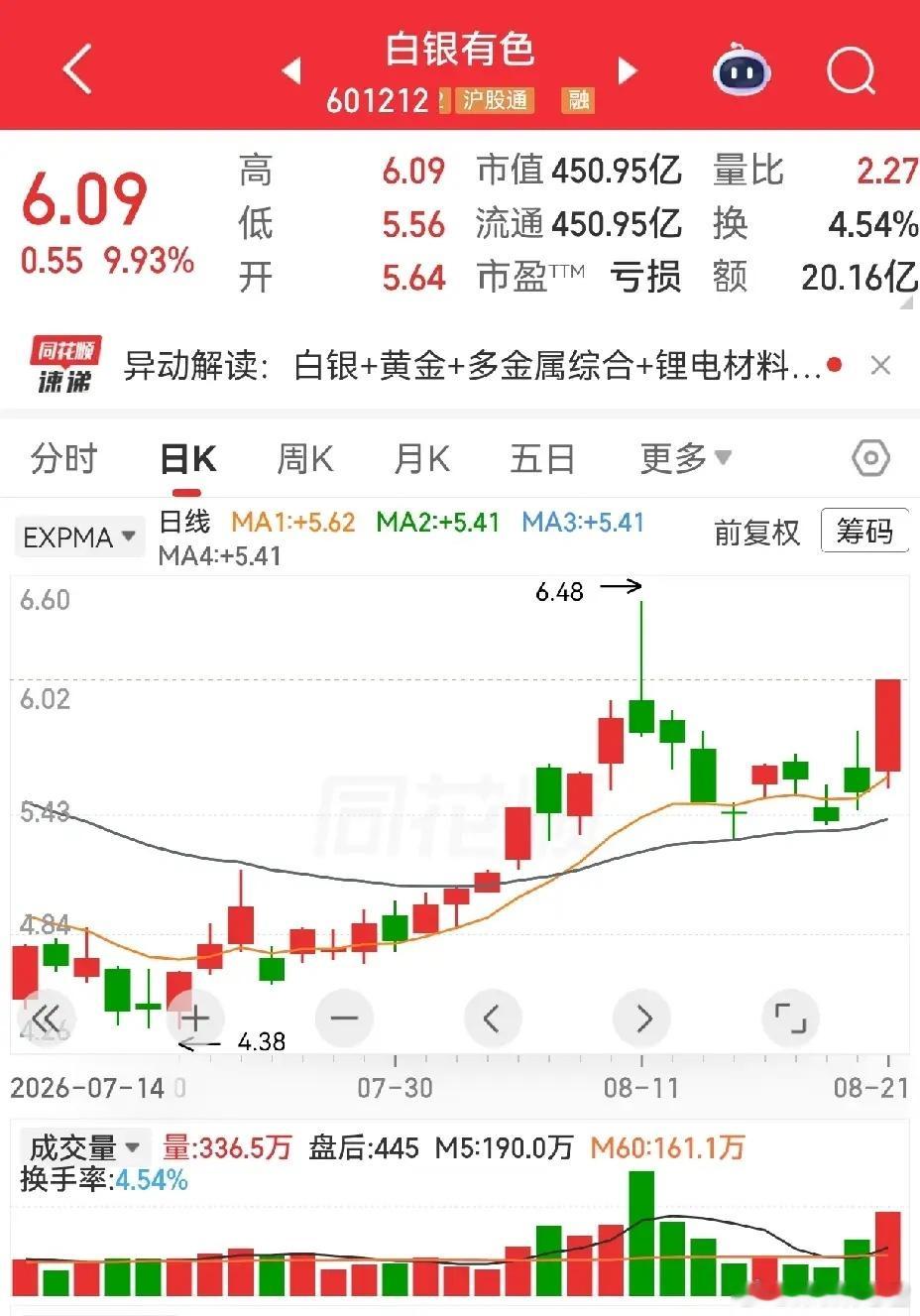Go back using the top-left arrow
This screenshot has height=1316, width=920.
click(77, 69)
